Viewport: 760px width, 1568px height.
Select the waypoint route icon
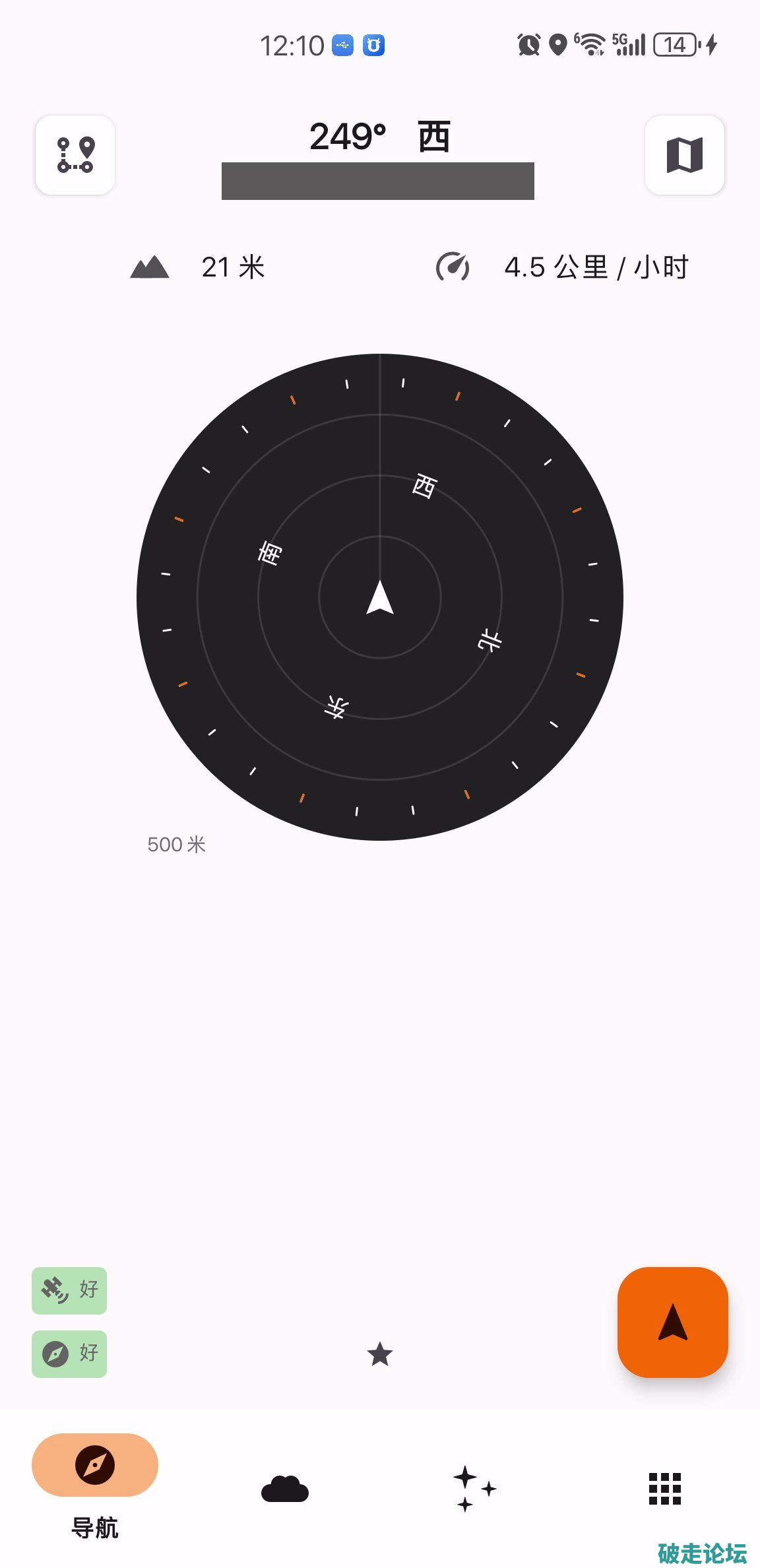pos(75,155)
